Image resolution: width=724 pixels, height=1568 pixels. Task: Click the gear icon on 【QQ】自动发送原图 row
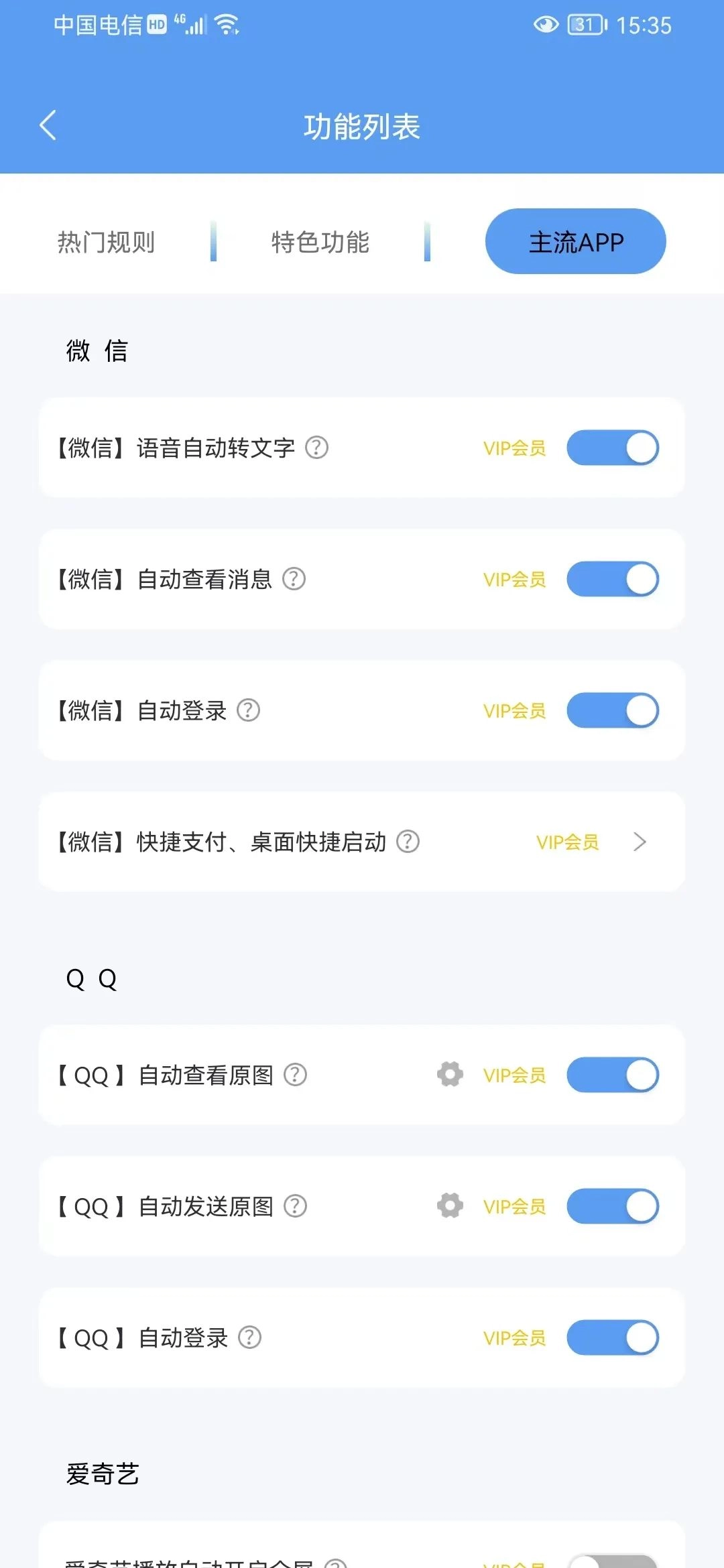point(448,1205)
